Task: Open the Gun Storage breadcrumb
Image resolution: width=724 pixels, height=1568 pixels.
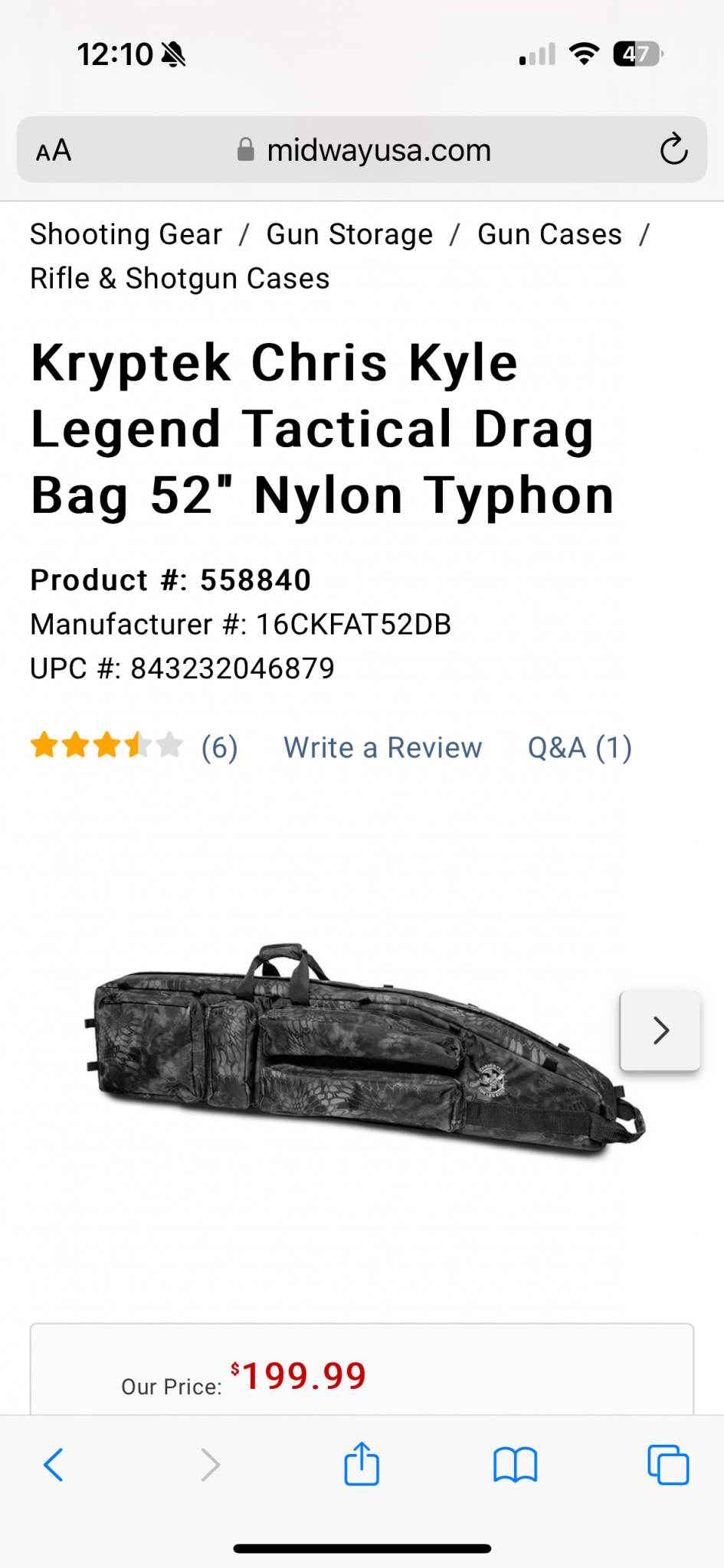Action: tap(349, 234)
